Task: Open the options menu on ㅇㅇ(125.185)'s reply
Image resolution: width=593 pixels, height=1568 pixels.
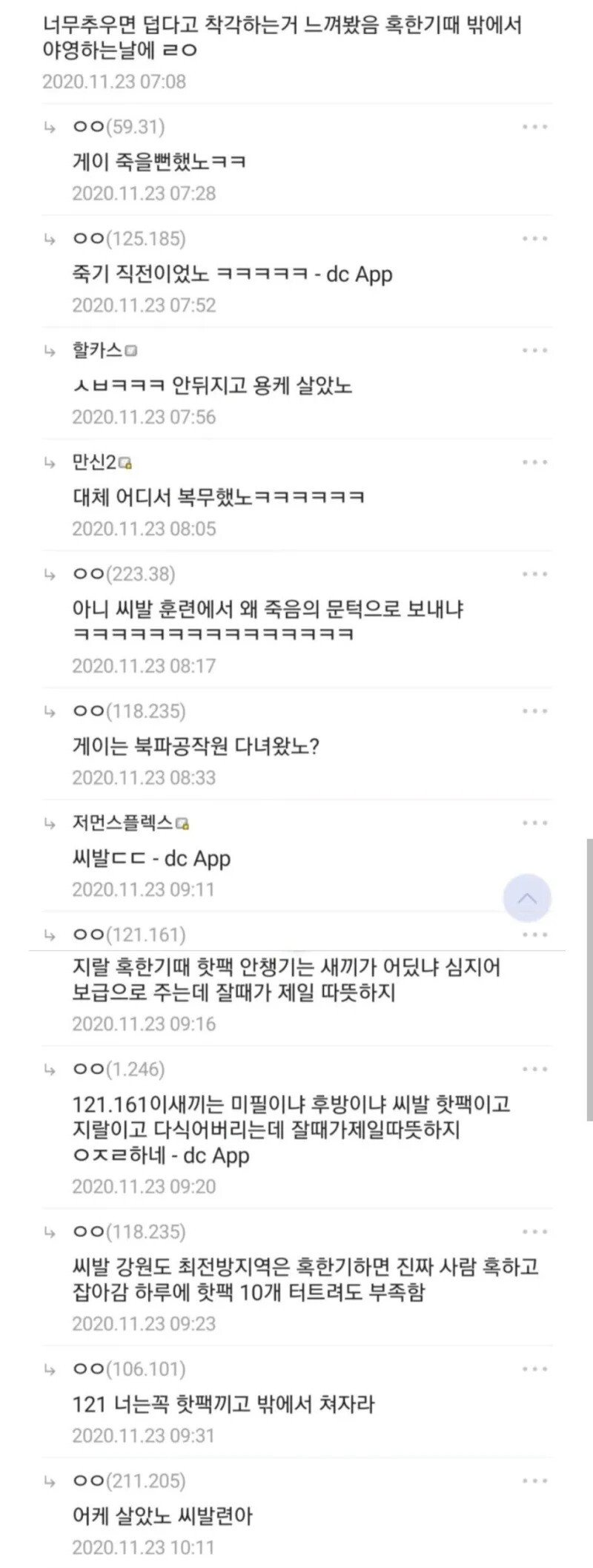Action: [534, 239]
